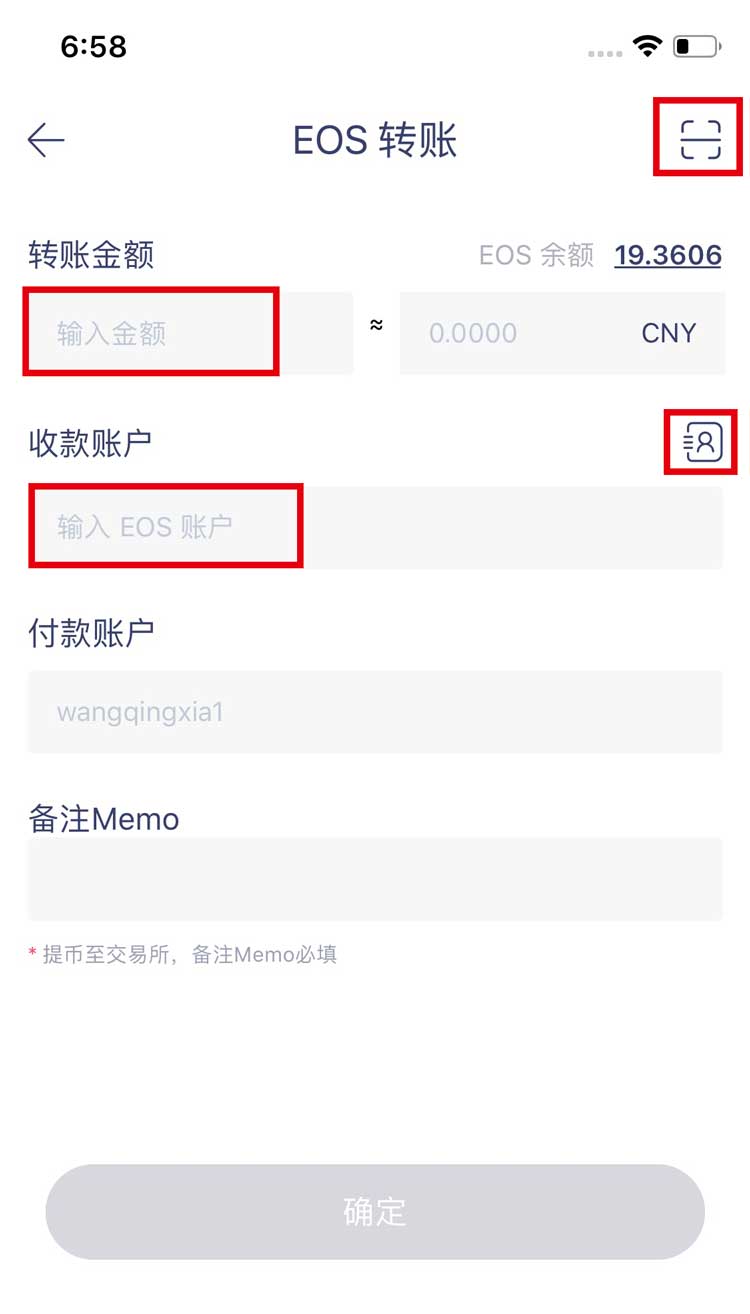Screen dimensions: 750x1314
Task: Tap the battery indicator in the status bar
Action: pyautogui.click(x=692, y=45)
